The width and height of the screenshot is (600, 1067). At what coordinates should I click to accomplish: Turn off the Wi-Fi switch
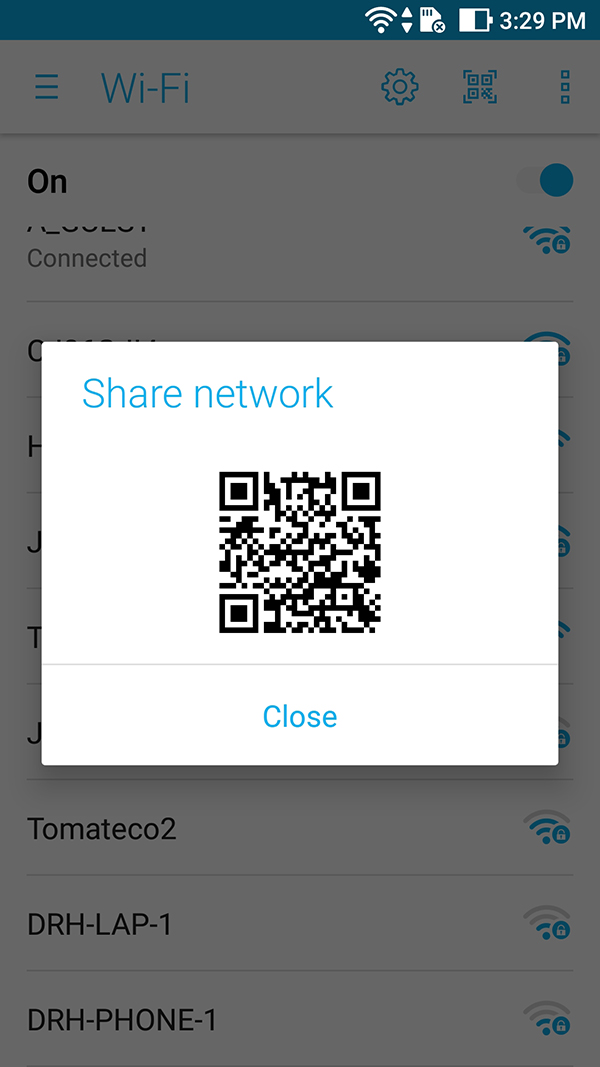[546, 181]
